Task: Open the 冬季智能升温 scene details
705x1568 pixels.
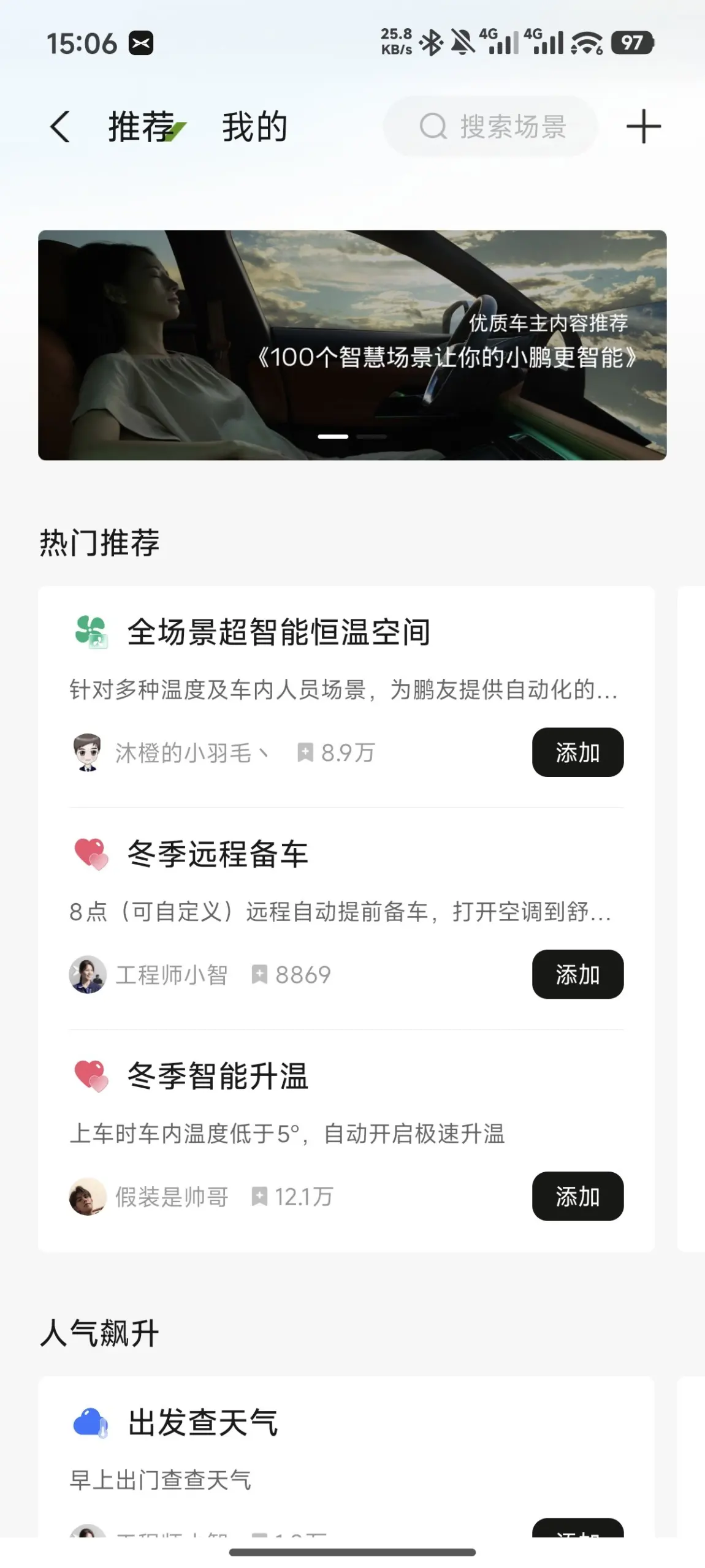Action: coord(218,1076)
